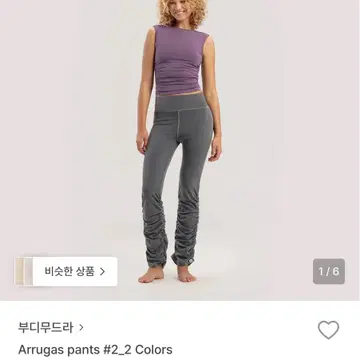The width and height of the screenshot is (360, 360).
Task: Open similar products via 비슷한 상품 button
Action: point(75,271)
